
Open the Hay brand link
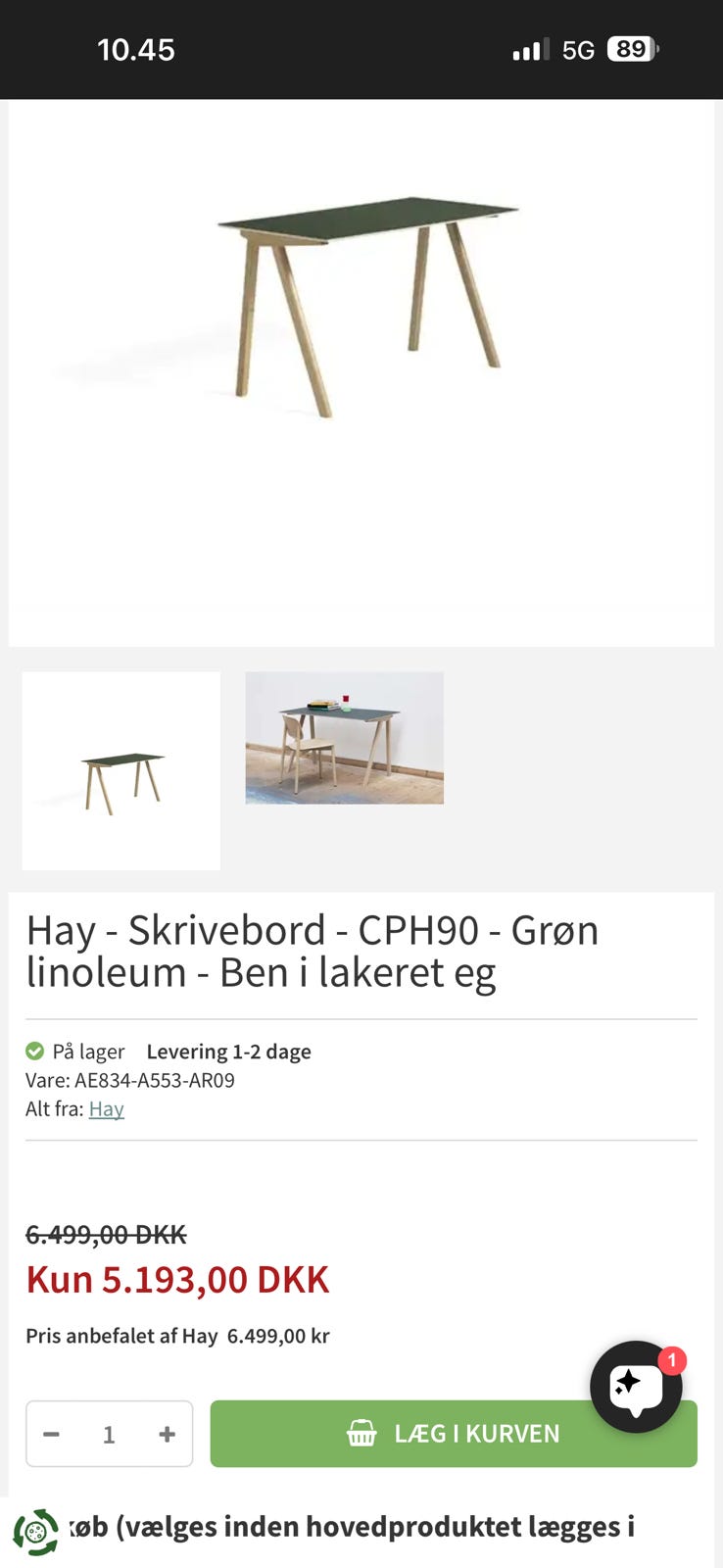coord(106,1108)
